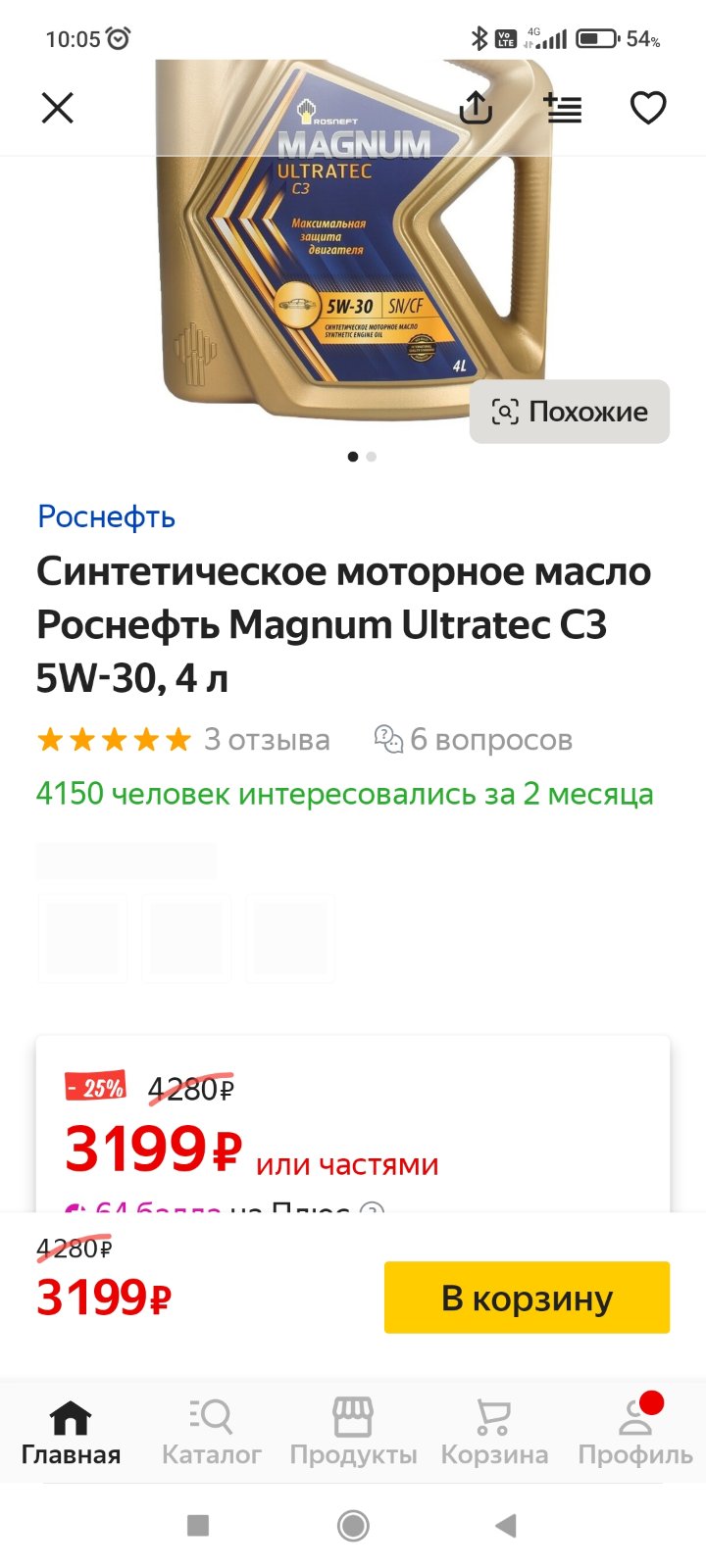Open the Роснефть brand link
The width and height of the screenshot is (706, 1568).
coord(106,516)
